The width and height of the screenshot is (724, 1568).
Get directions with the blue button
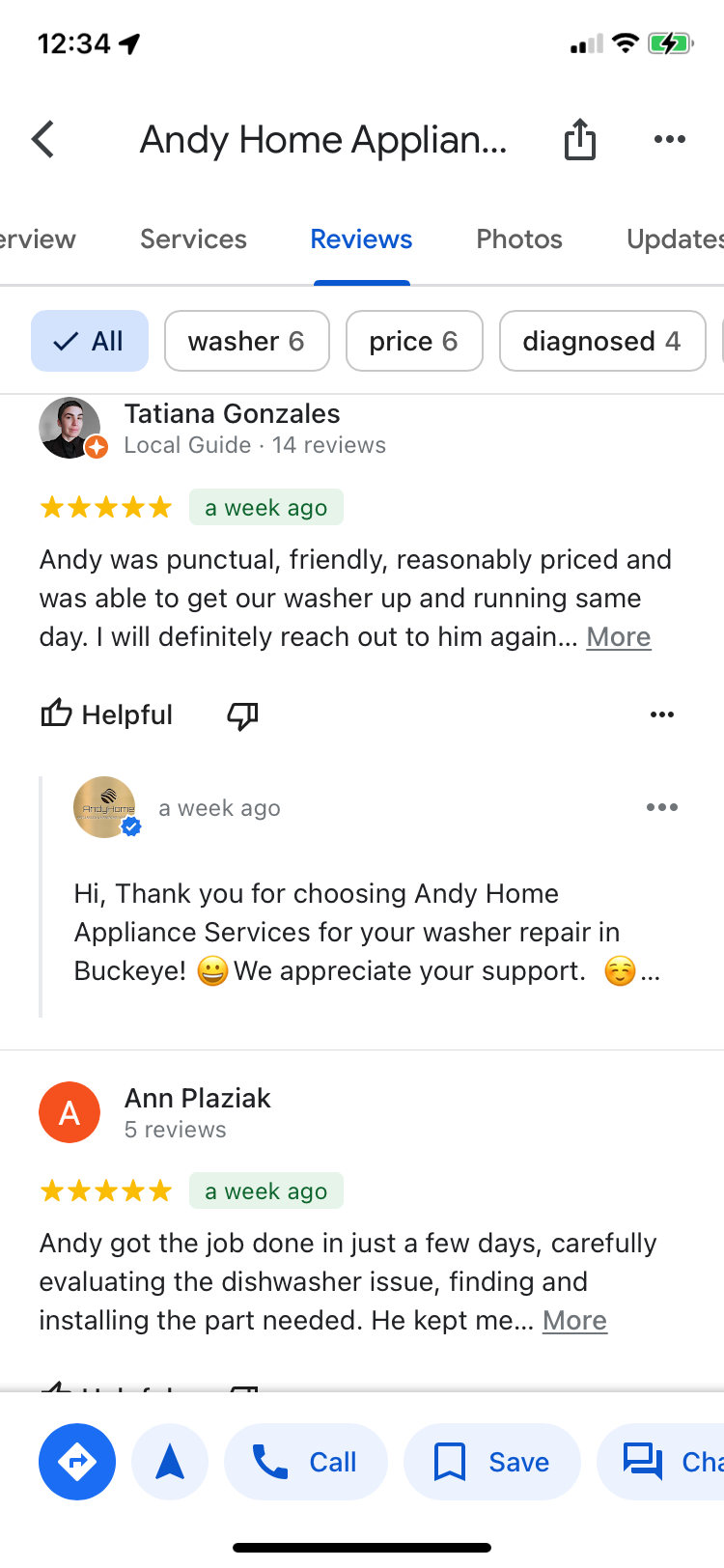[x=77, y=1462]
